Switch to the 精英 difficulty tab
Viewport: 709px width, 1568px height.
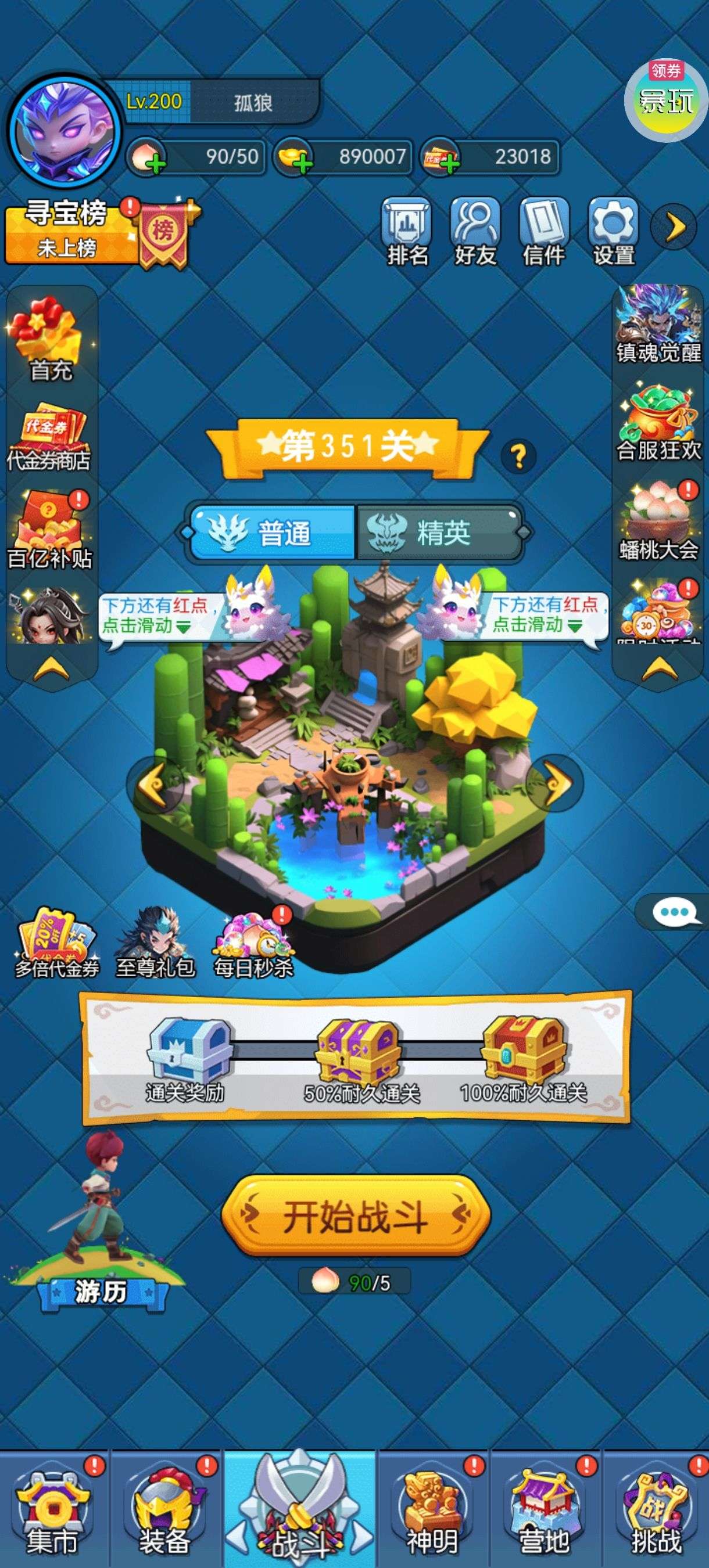point(439,533)
